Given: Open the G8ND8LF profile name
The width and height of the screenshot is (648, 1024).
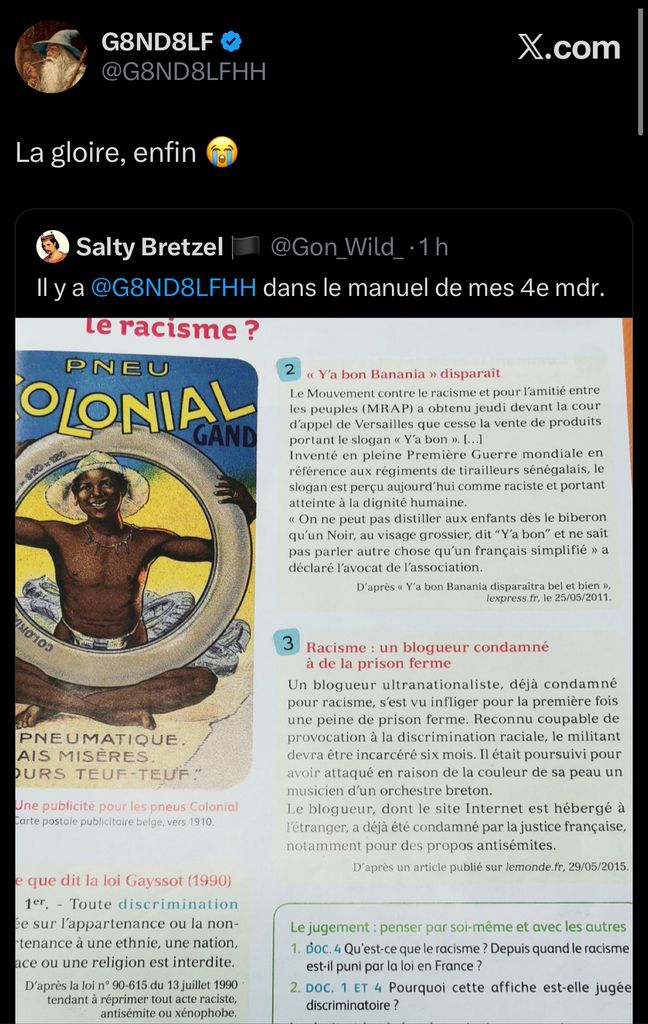Looking at the screenshot, I should [156, 42].
